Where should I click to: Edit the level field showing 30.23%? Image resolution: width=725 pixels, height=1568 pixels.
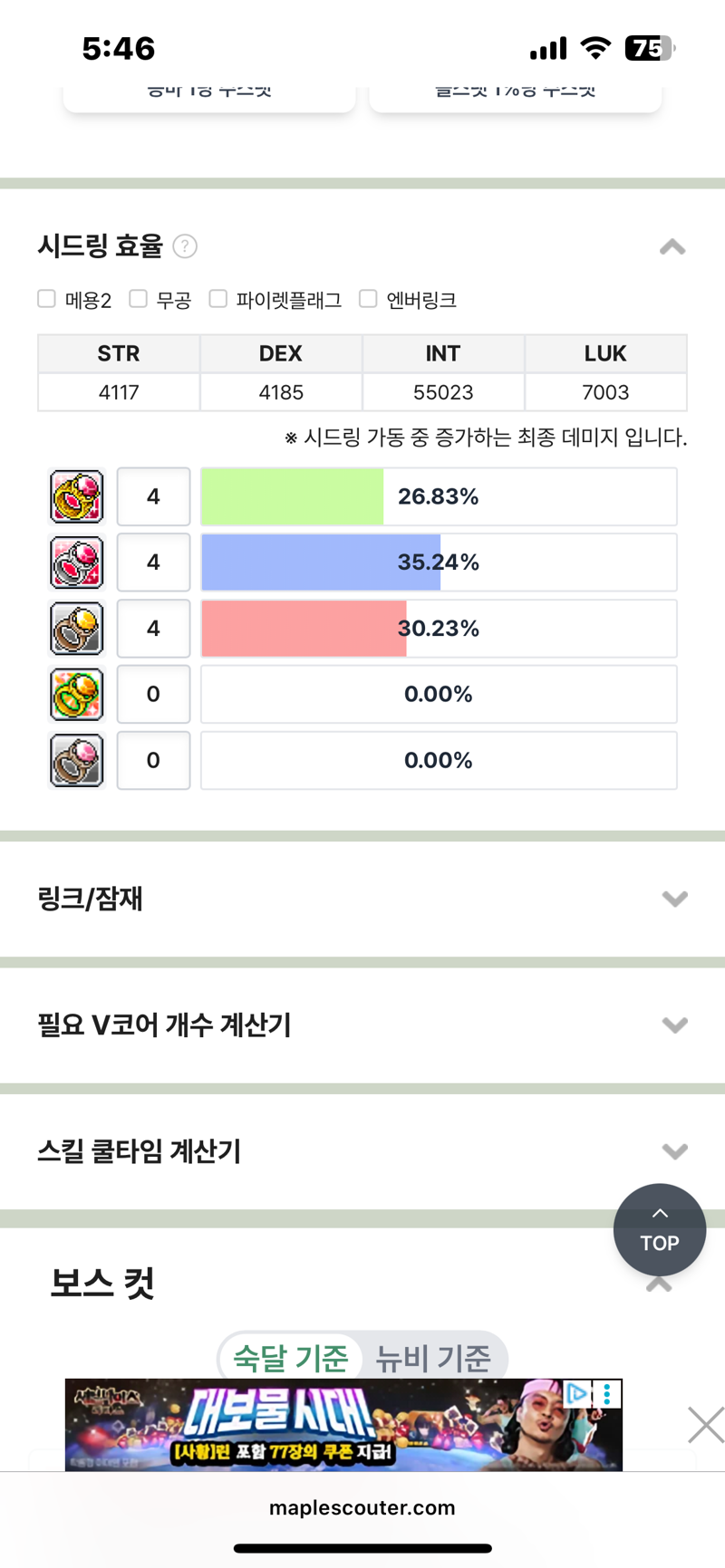click(x=153, y=629)
